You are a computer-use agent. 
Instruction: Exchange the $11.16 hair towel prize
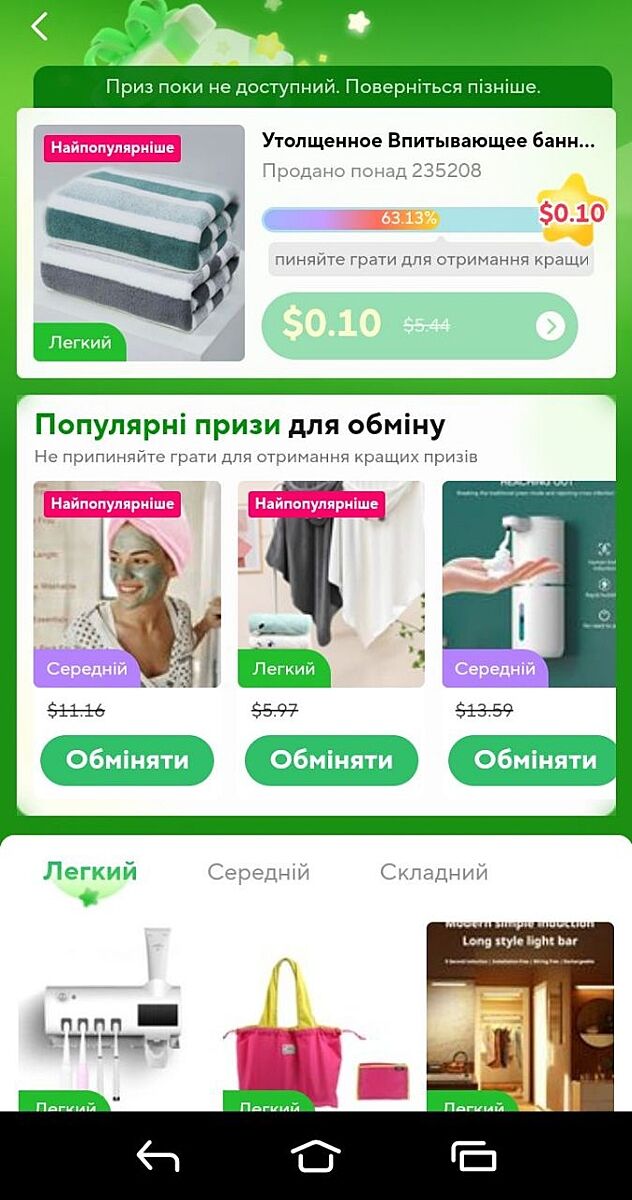click(127, 760)
